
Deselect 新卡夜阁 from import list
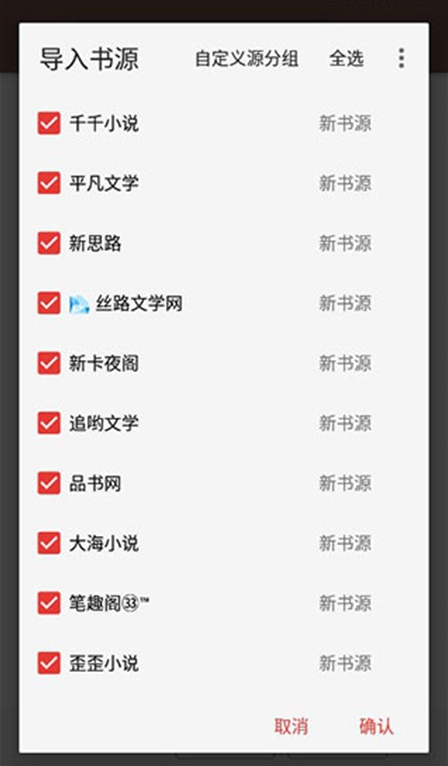(x=49, y=363)
